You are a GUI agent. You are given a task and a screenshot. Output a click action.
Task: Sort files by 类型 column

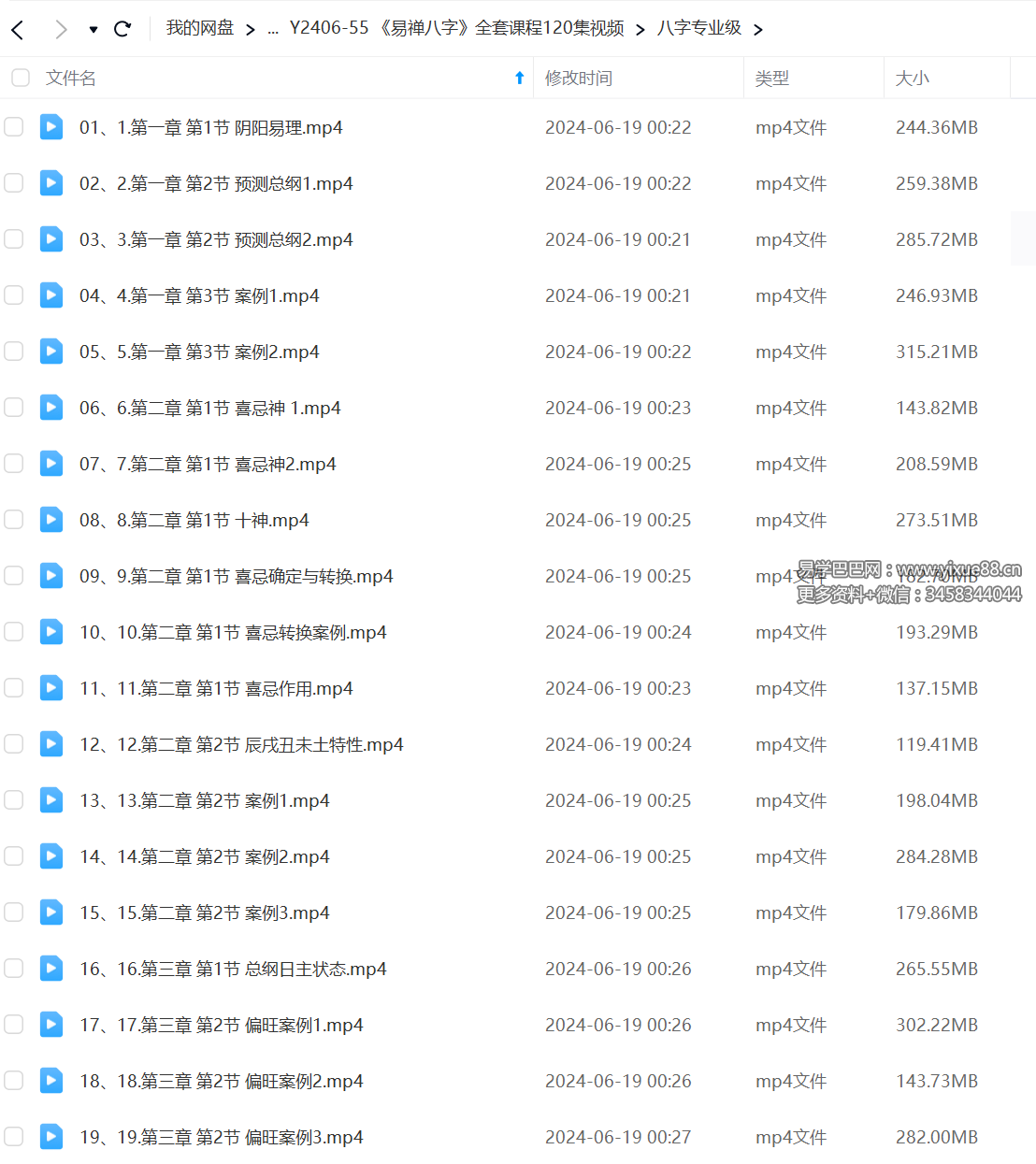click(772, 79)
